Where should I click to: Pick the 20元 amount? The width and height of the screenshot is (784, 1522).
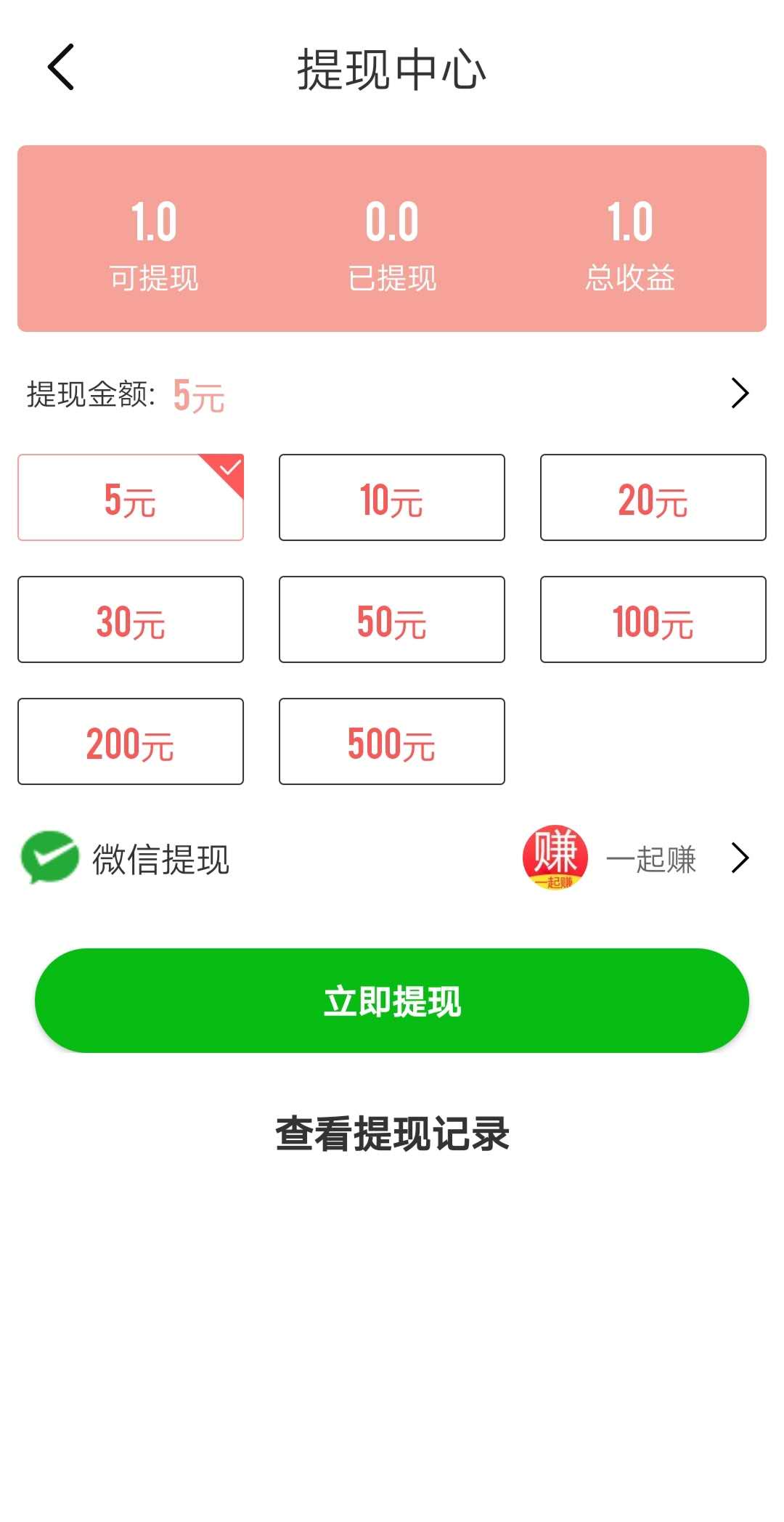[653, 497]
